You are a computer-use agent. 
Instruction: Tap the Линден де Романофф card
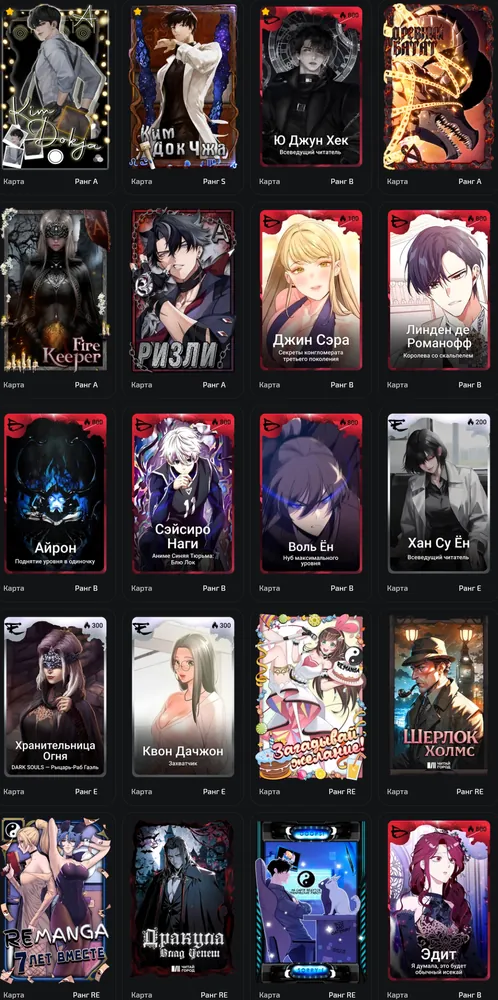[439, 291]
